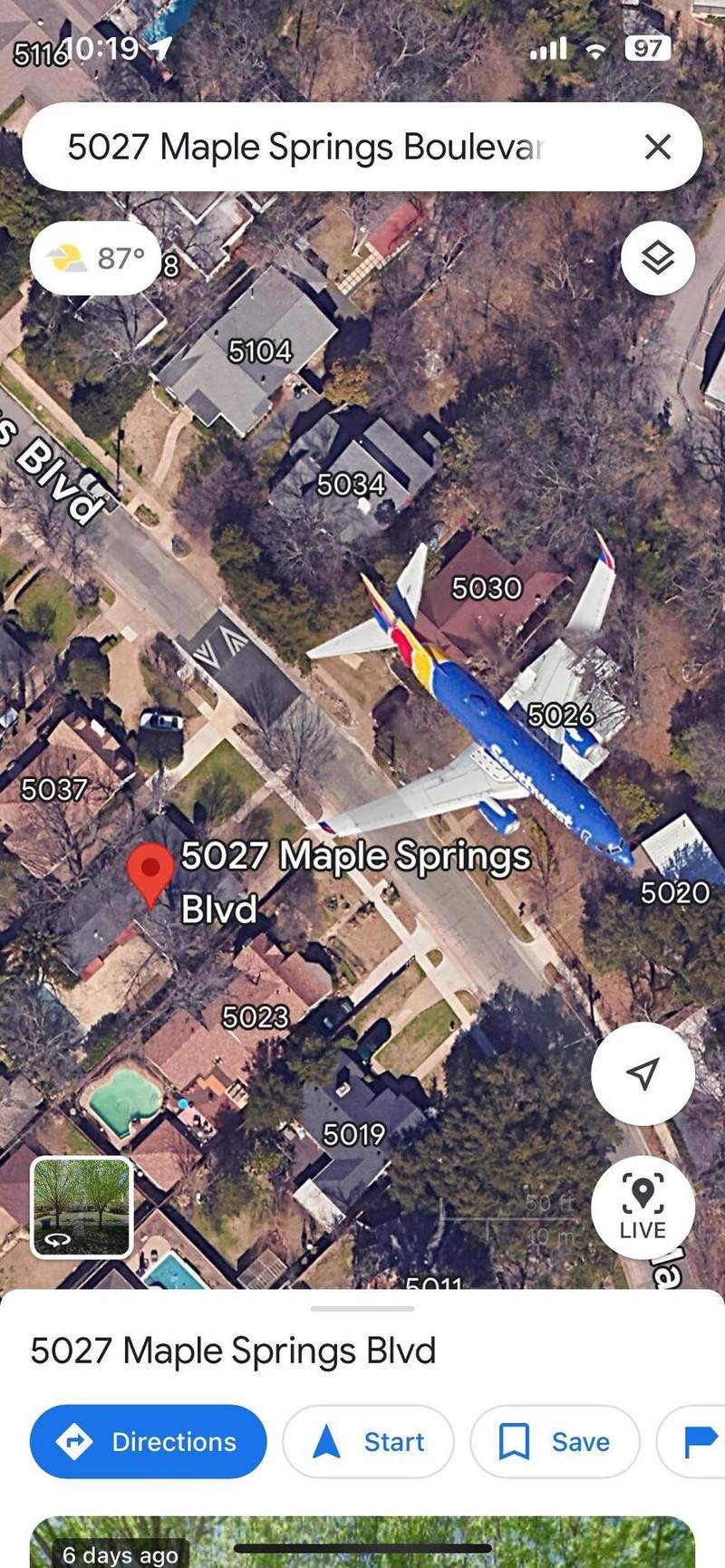The height and width of the screenshot is (1568, 725).
Task: Get Directions to 5027 Maple Springs Blvd
Action: coord(149,1441)
